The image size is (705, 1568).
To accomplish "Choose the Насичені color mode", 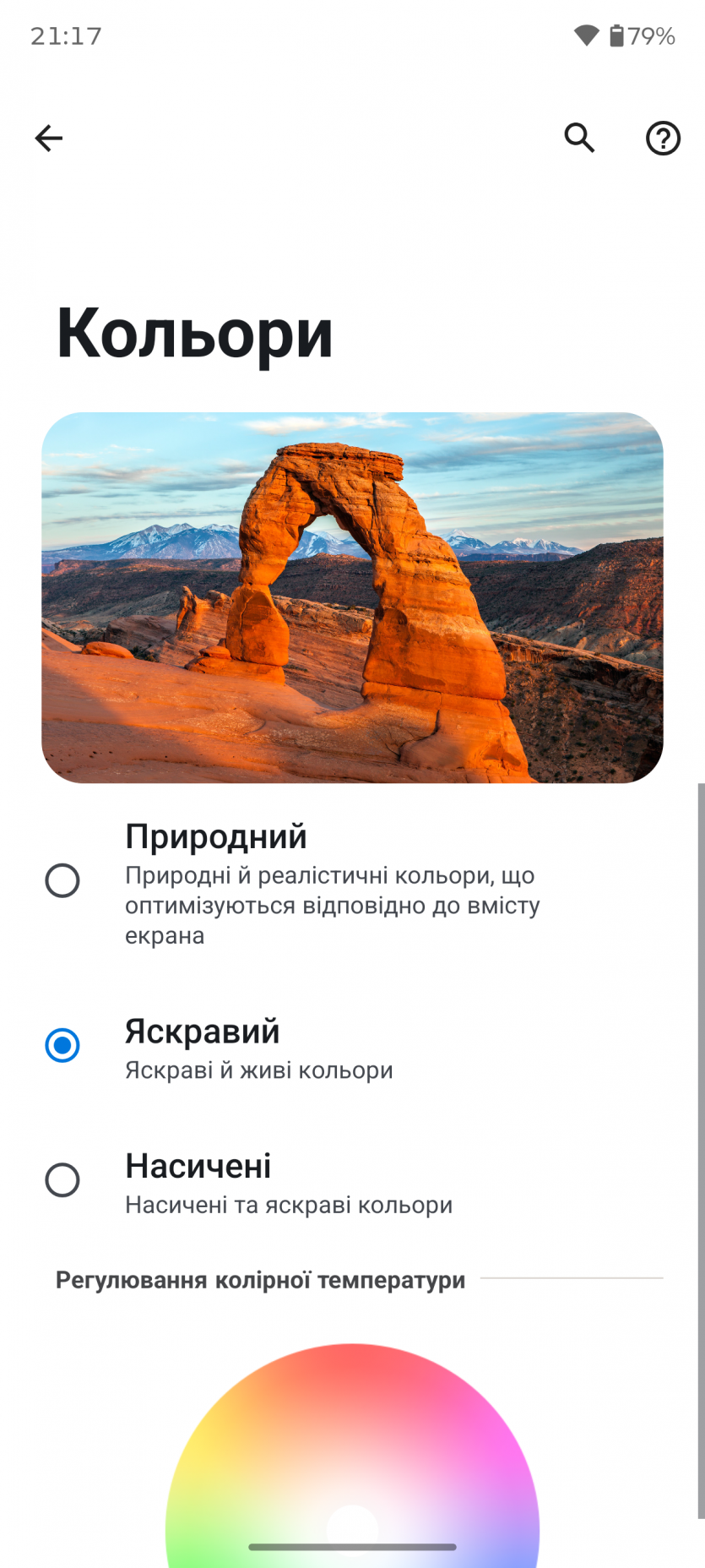I will tap(62, 1180).
